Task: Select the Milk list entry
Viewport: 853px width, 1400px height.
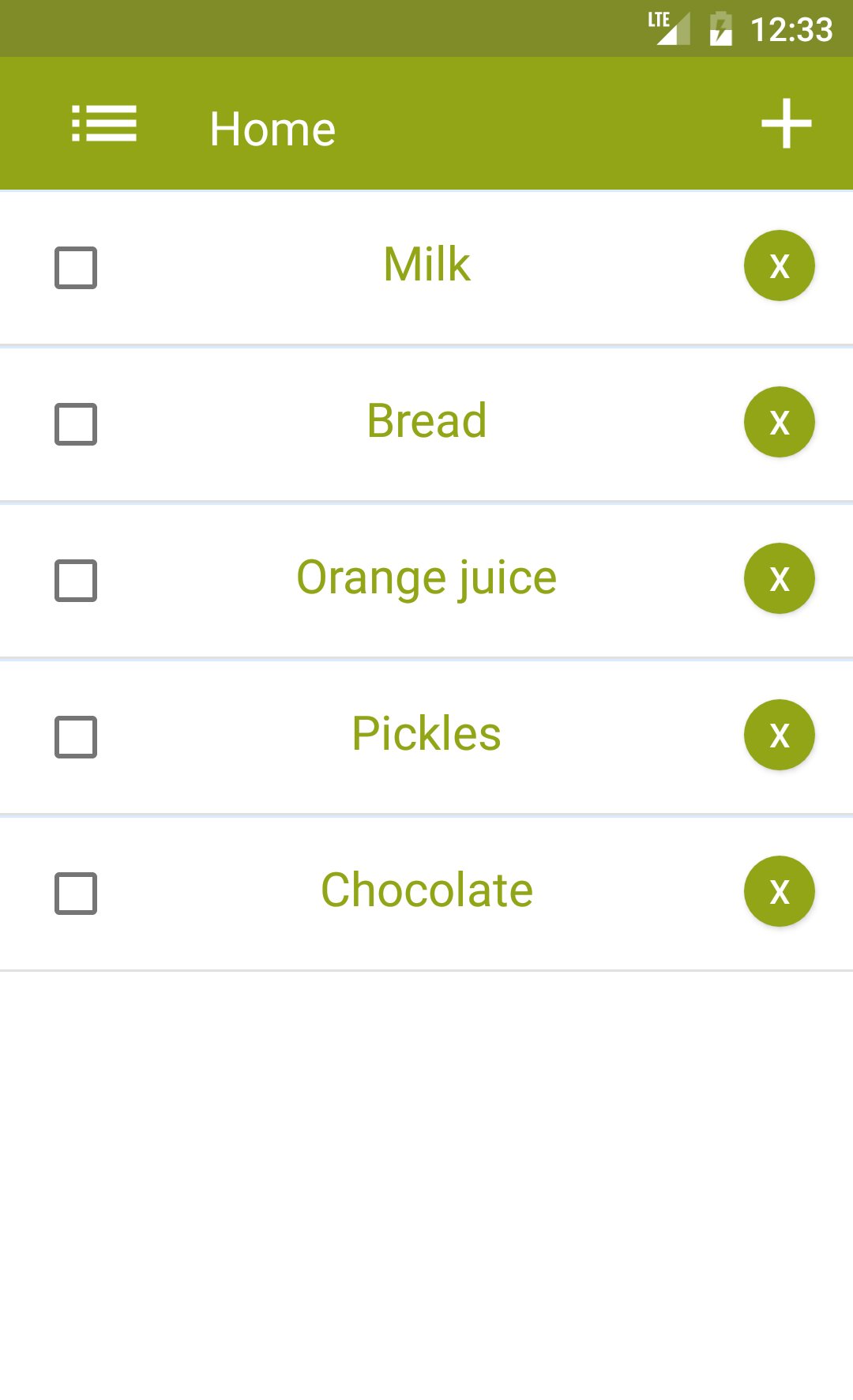Action: [x=426, y=264]
